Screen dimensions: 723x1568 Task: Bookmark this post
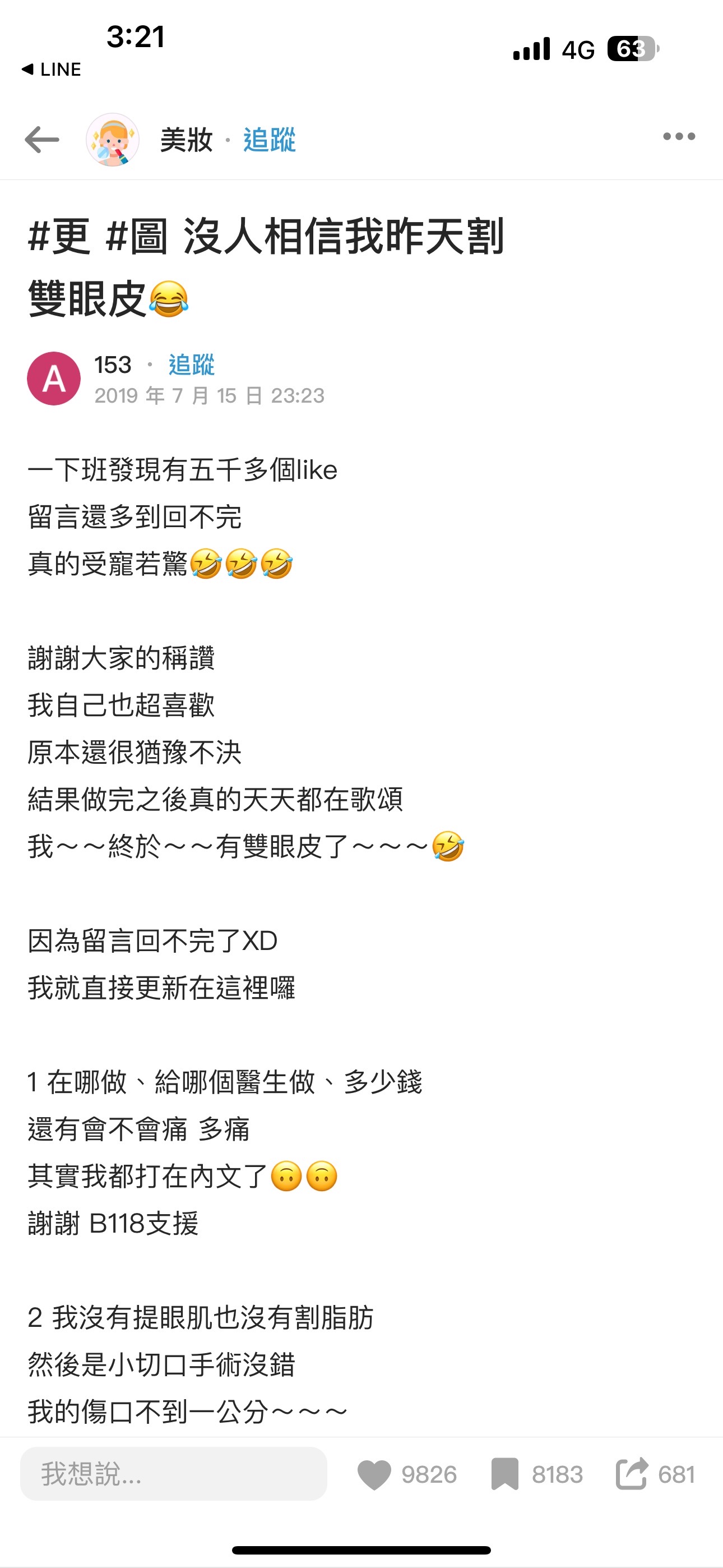[504, 1474]
